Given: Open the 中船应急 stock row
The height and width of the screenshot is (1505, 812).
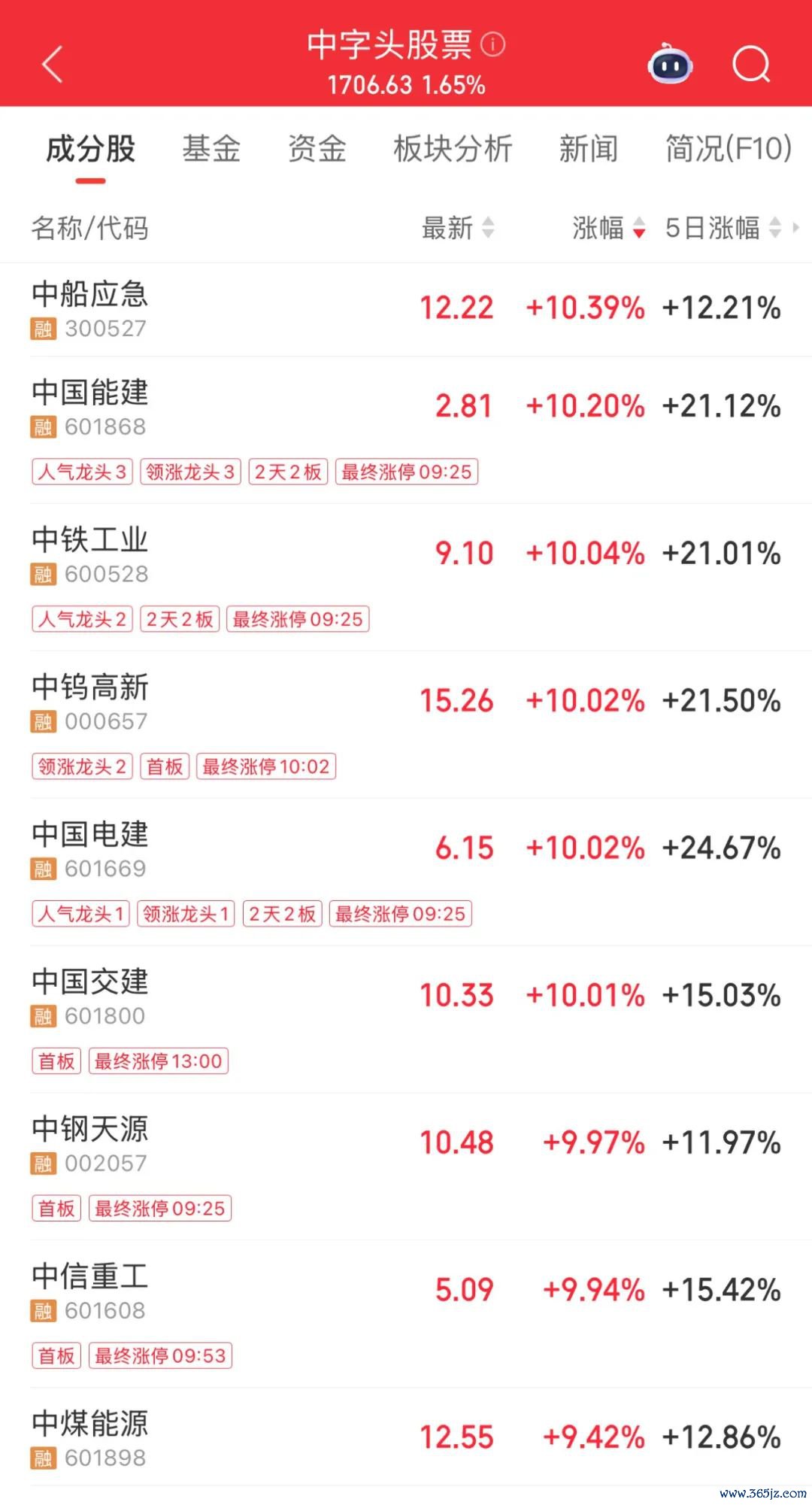Looking at the screenshot, I should (406, 309).
